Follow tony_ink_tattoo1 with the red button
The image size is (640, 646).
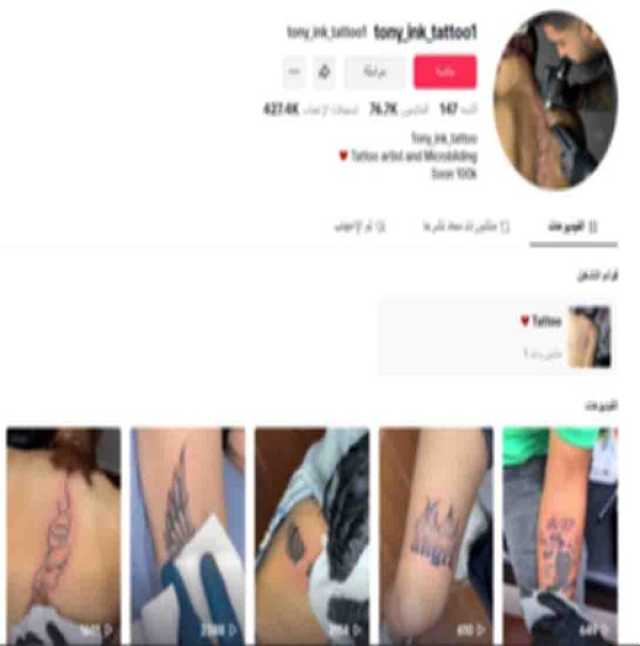[444, 72]
